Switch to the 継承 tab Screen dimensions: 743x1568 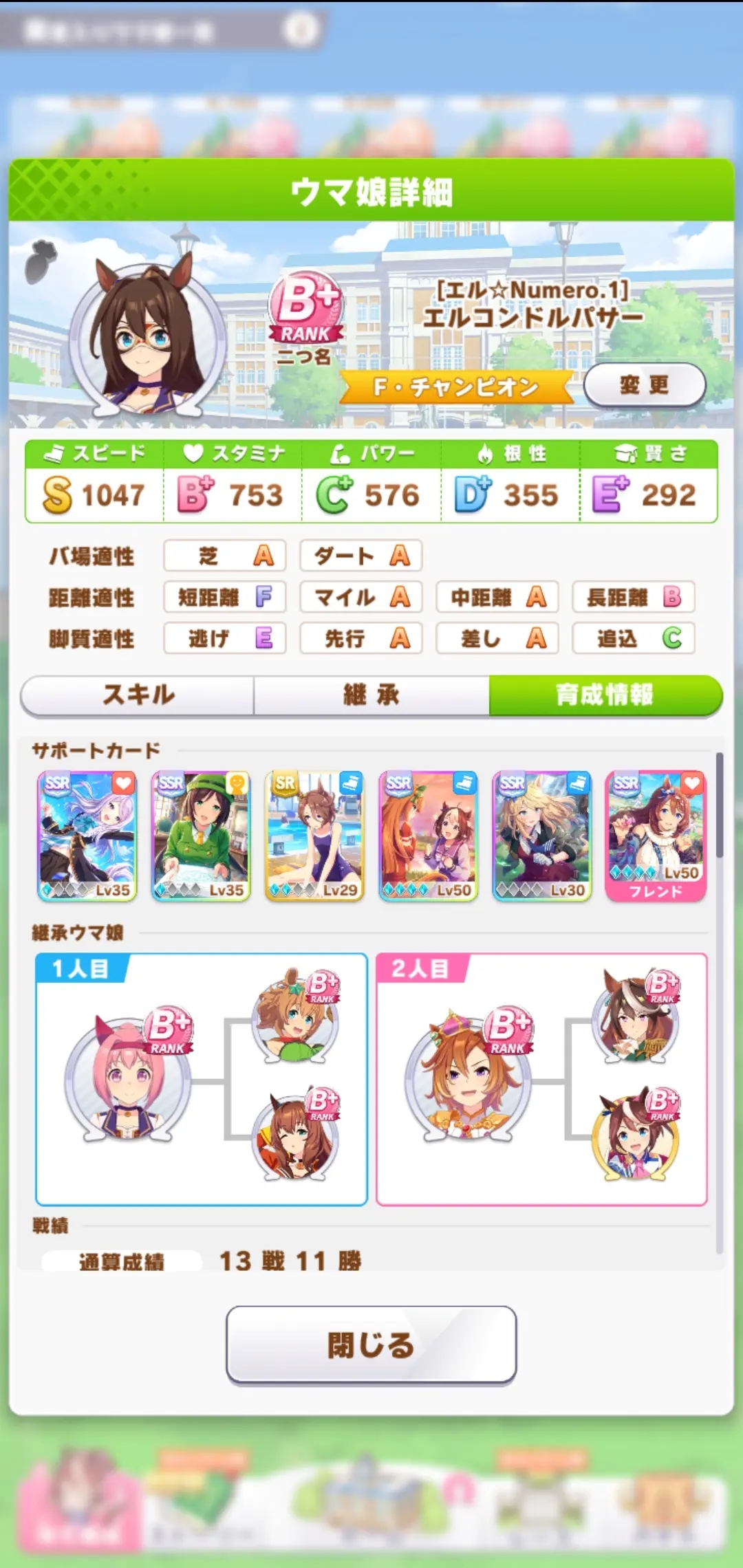[x=371, y=695]
